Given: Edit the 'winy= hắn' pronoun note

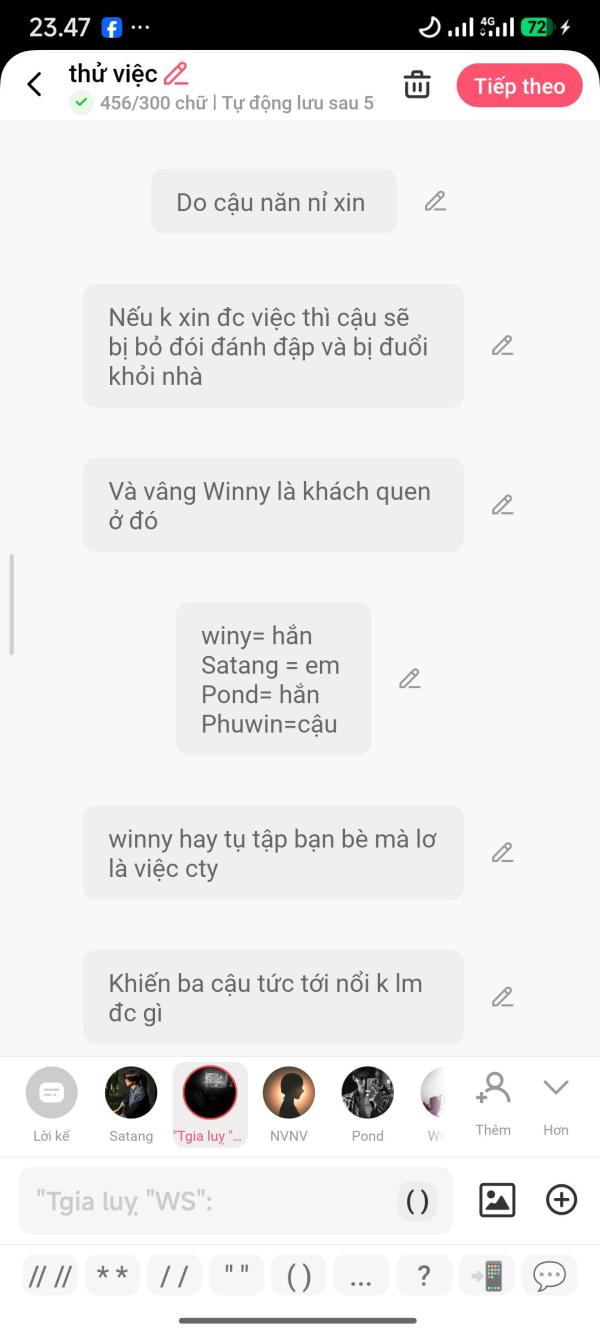Looking at the screenshot, I should coord(409,679).
